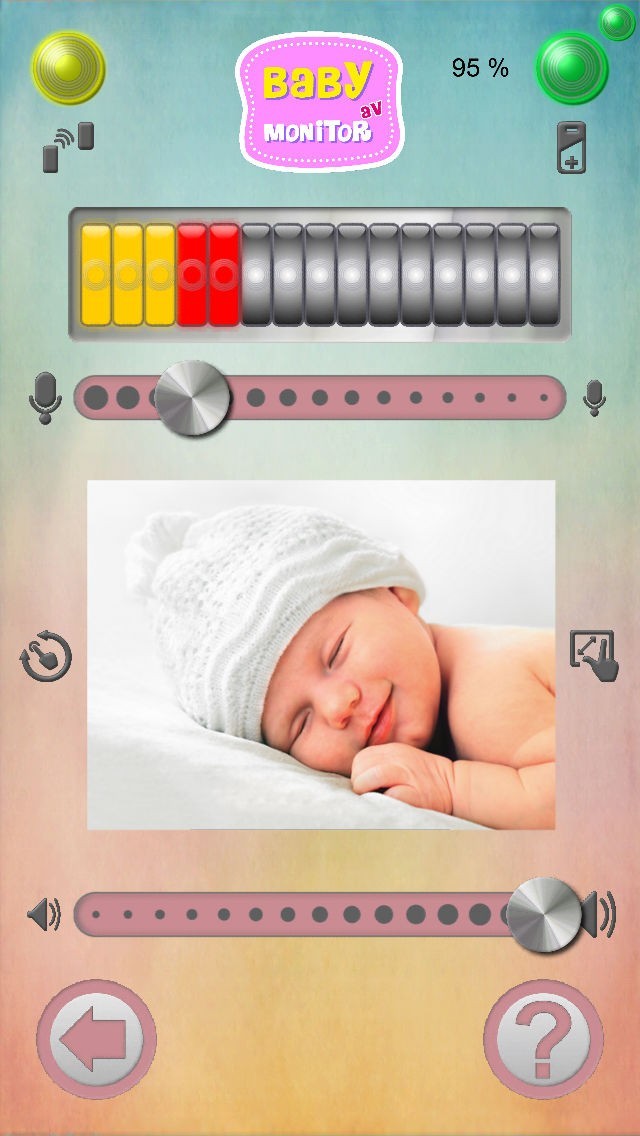Screen dimensions: 640x1136
Task: Tap the speaker volume slider track
Action: tap(319, 914)
